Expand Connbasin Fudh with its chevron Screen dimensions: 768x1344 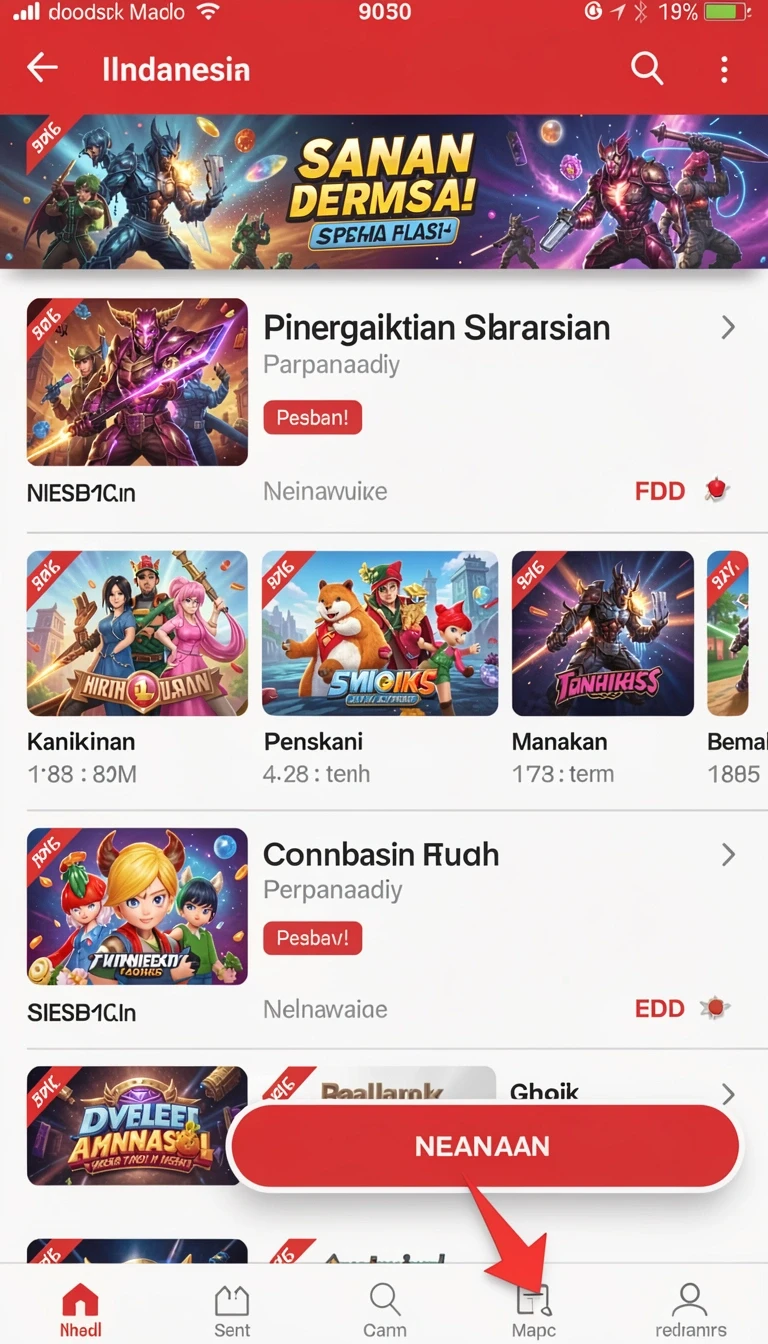728,854
